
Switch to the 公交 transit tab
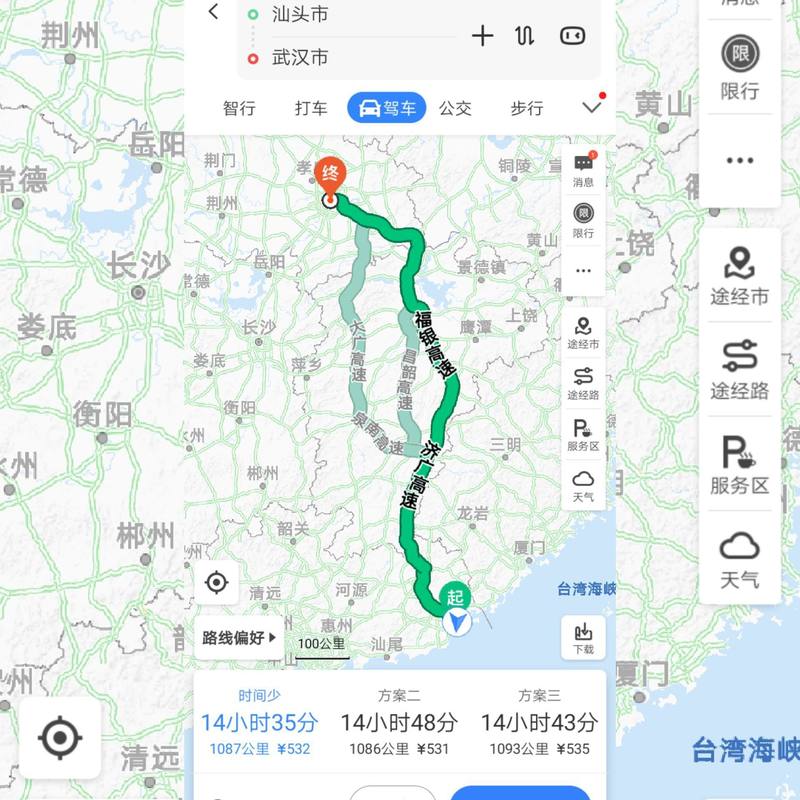click(455, 108)
